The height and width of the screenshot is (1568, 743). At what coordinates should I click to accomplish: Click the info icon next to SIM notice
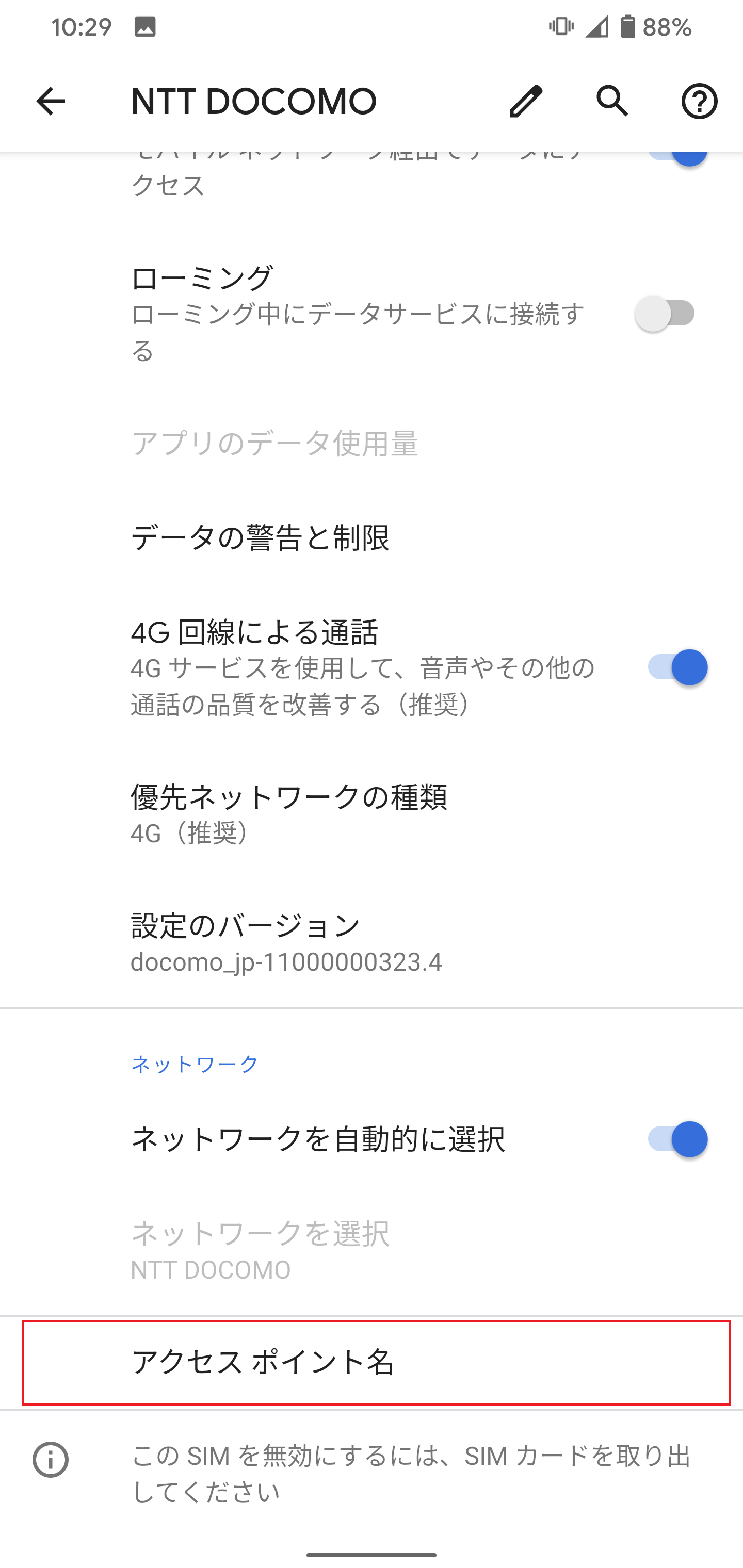point(51,1458)
